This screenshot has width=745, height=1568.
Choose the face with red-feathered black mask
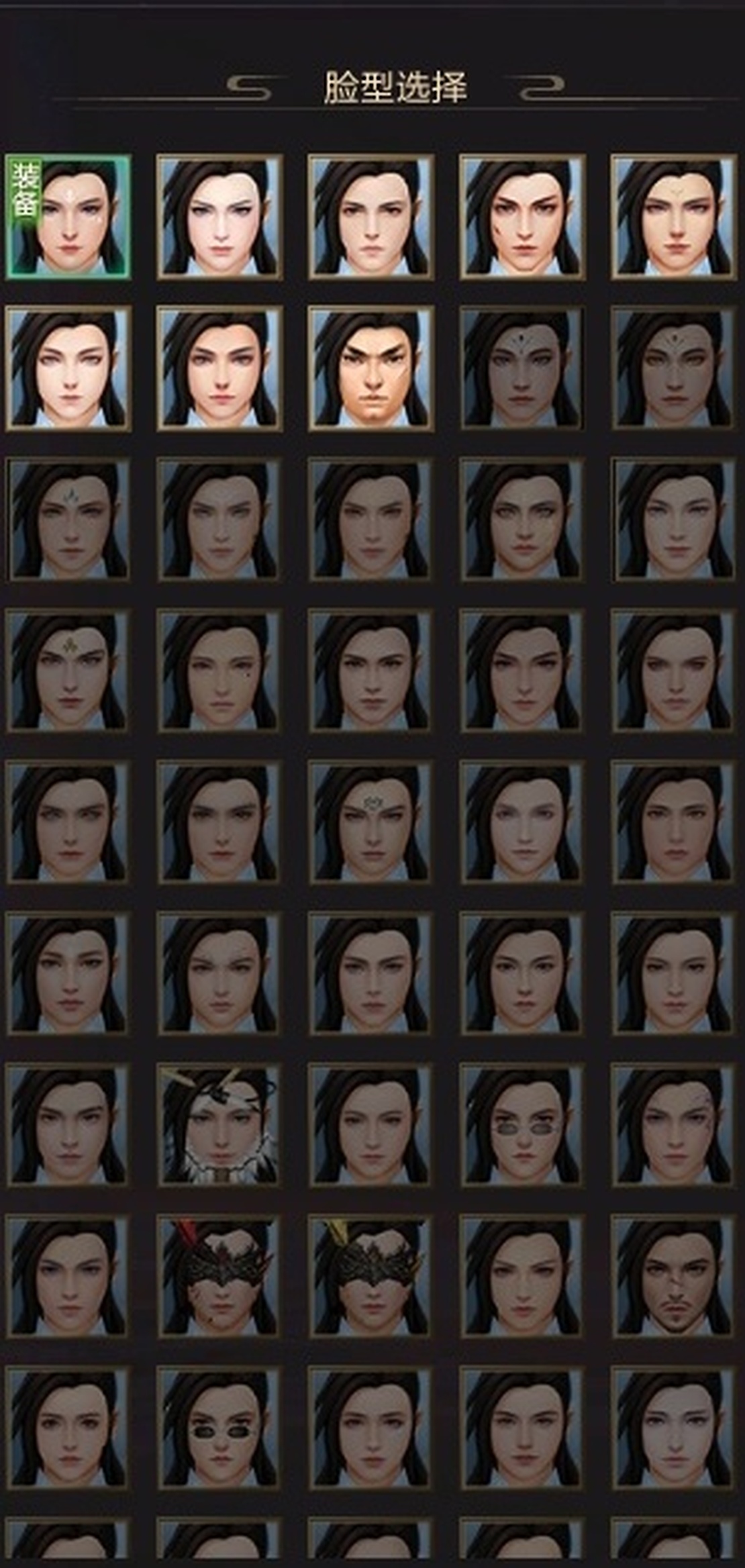coord(219,1276)
